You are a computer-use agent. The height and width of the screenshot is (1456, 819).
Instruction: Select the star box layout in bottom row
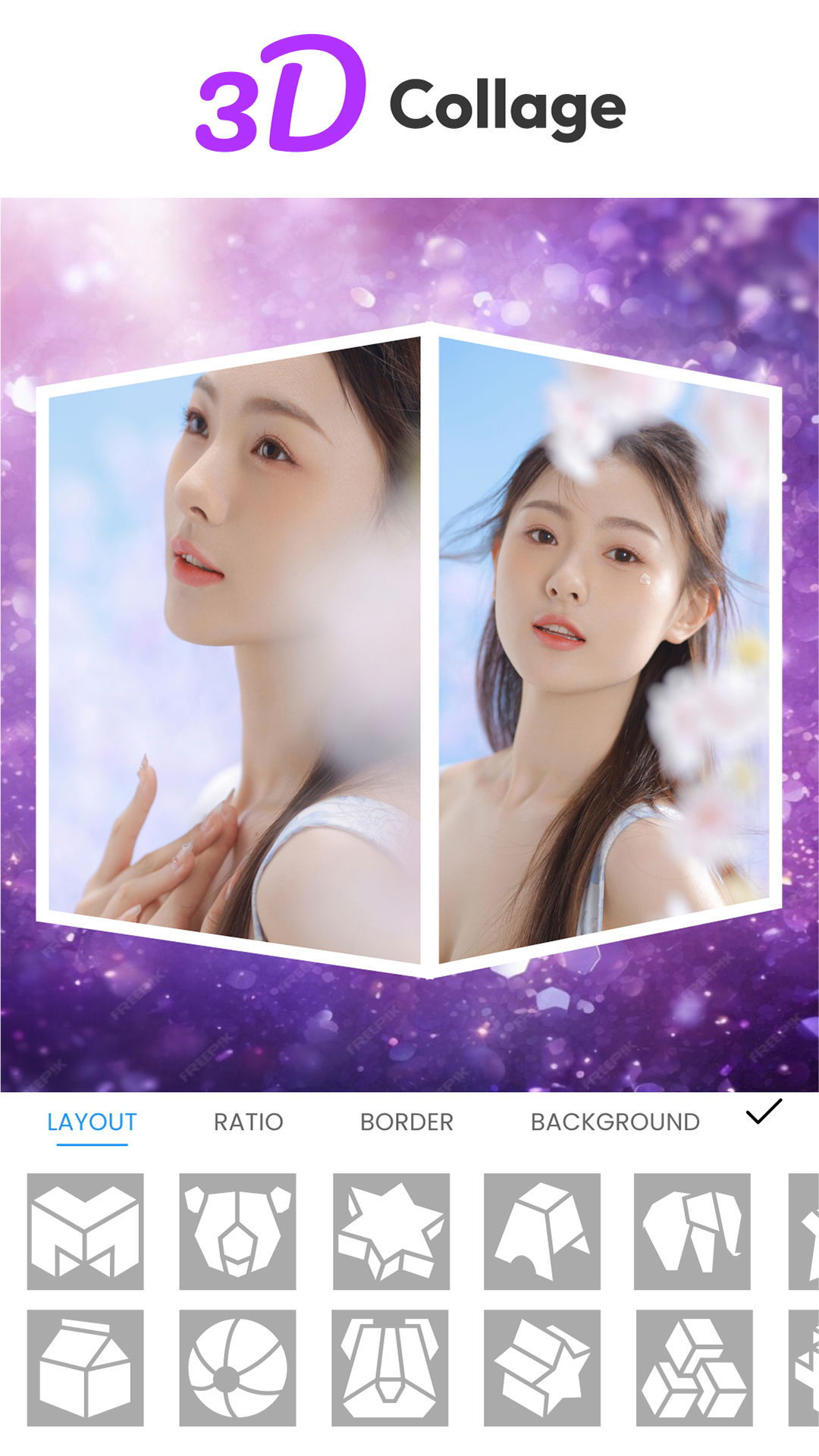point(542,1368)
